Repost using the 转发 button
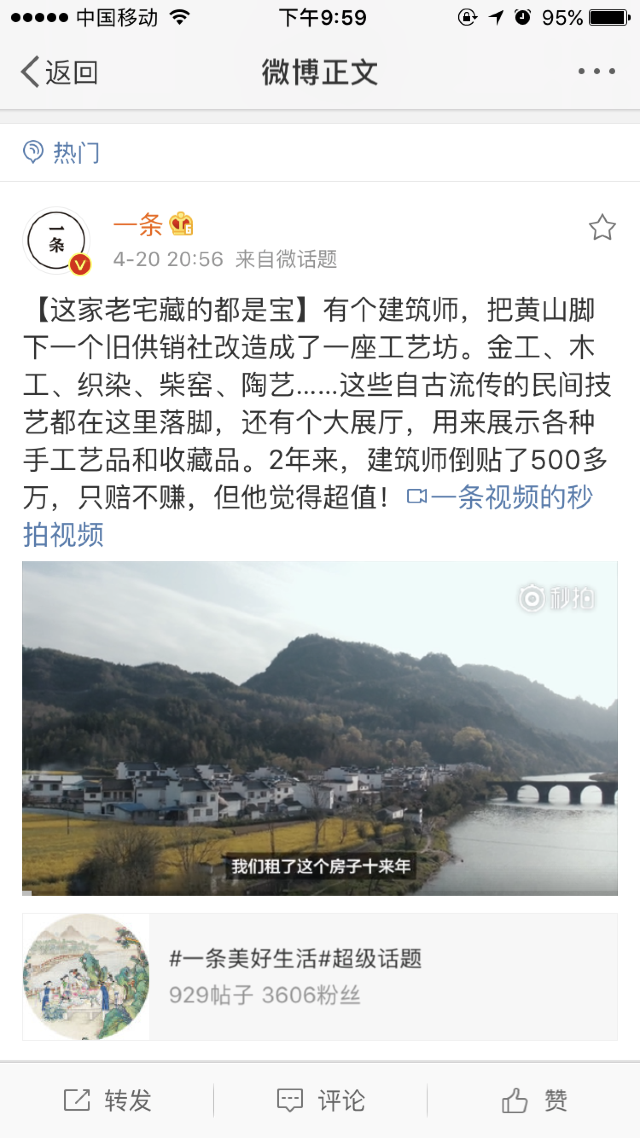 (x=107, y=1100)
